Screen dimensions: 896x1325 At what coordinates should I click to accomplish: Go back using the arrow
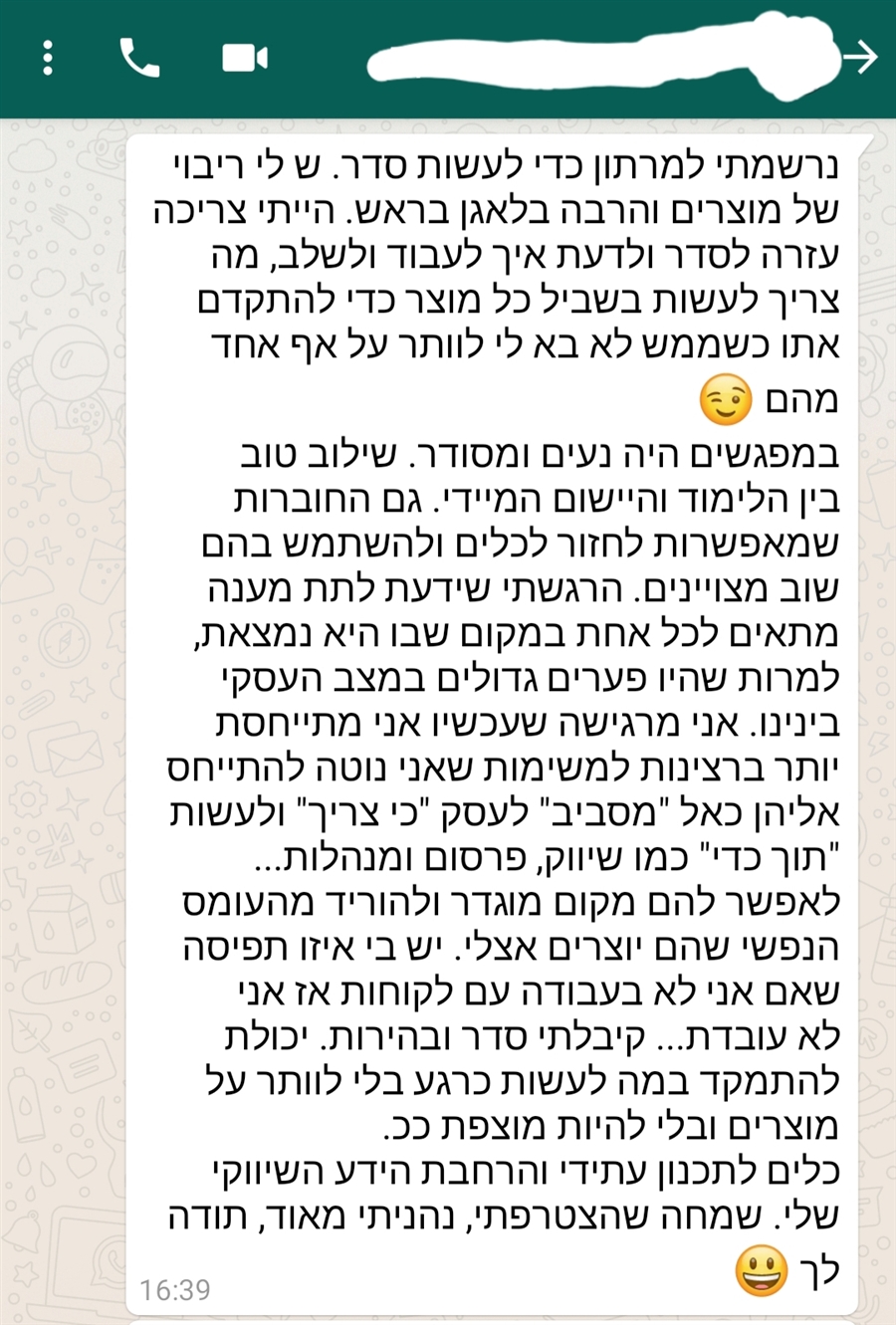tap(860, 57)
